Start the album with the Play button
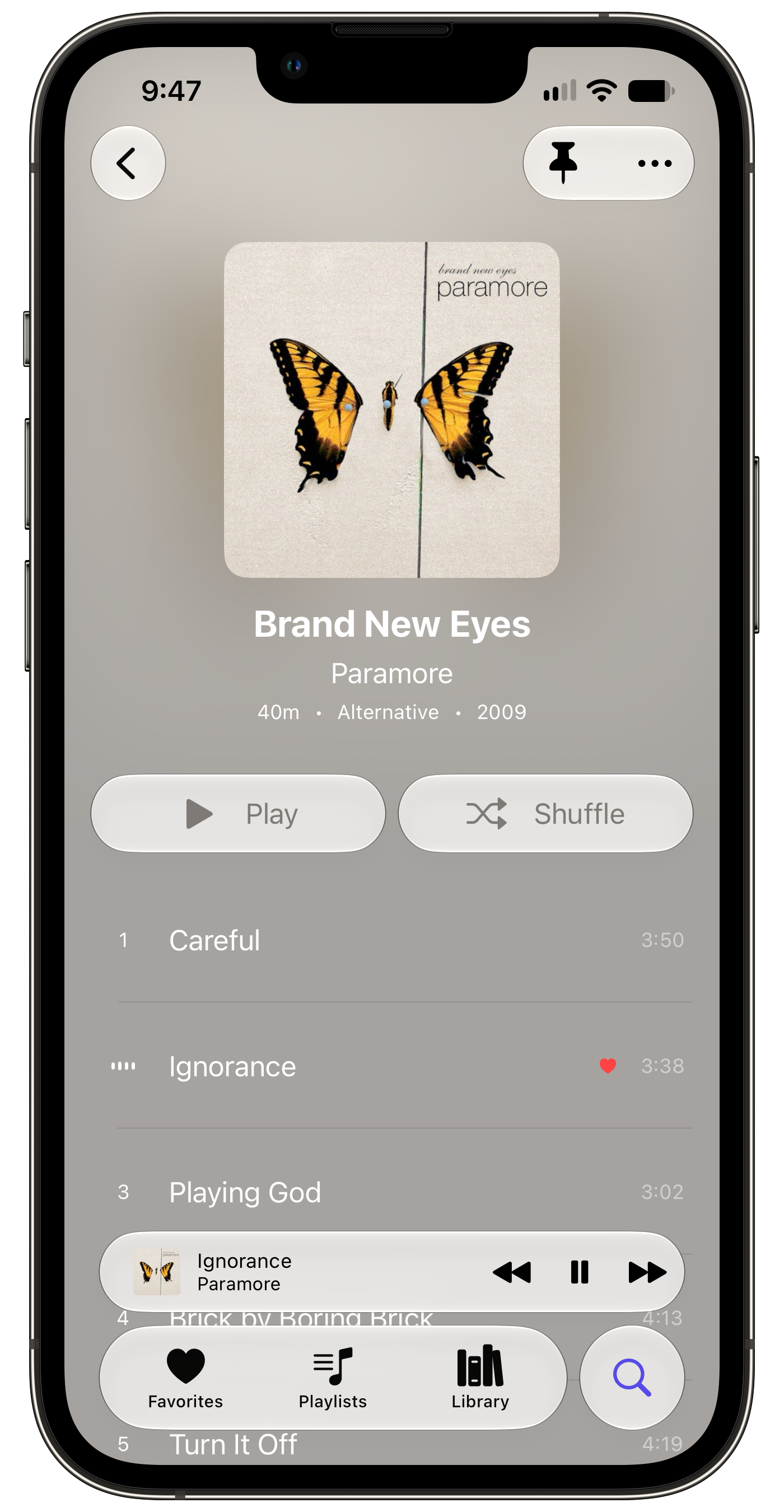 click(238, 813)
